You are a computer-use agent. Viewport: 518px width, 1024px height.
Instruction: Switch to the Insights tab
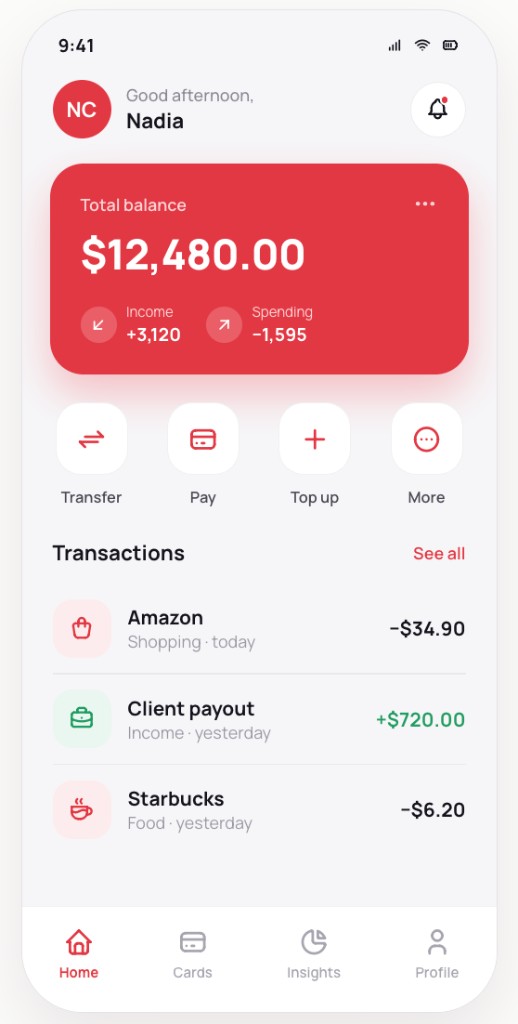point(314,954)
